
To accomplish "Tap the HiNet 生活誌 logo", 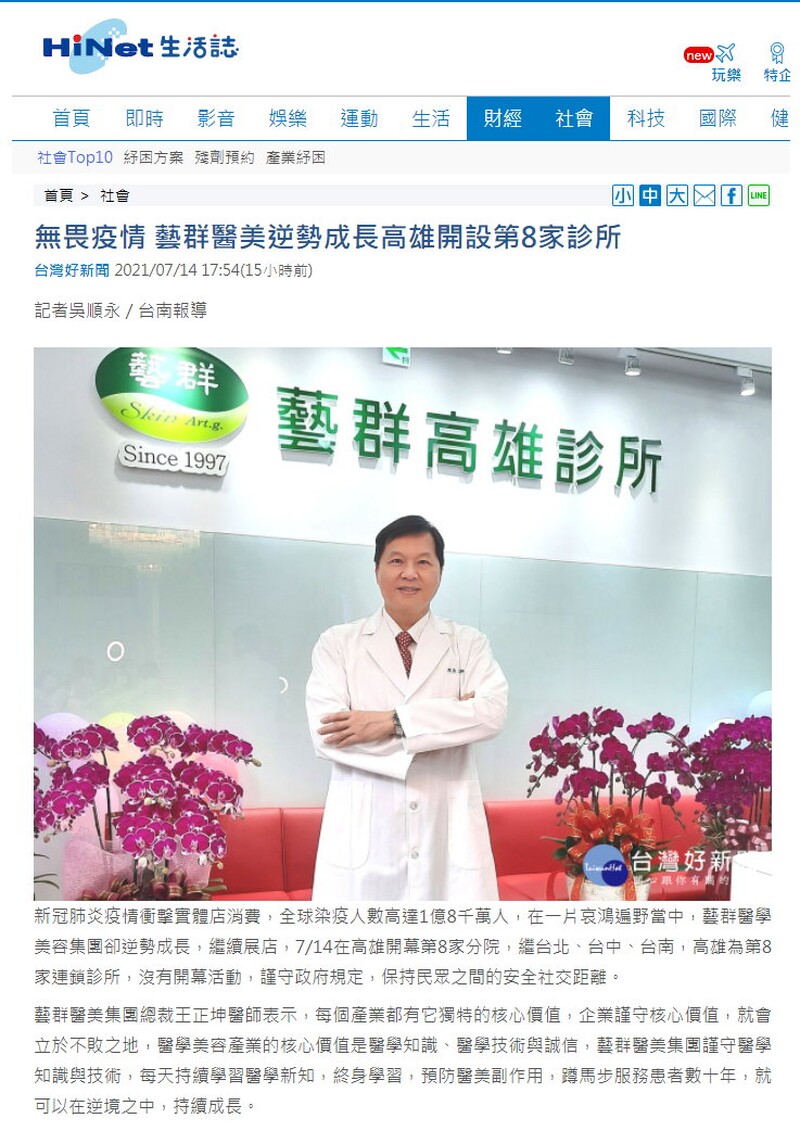I will (x=140, y=47).
